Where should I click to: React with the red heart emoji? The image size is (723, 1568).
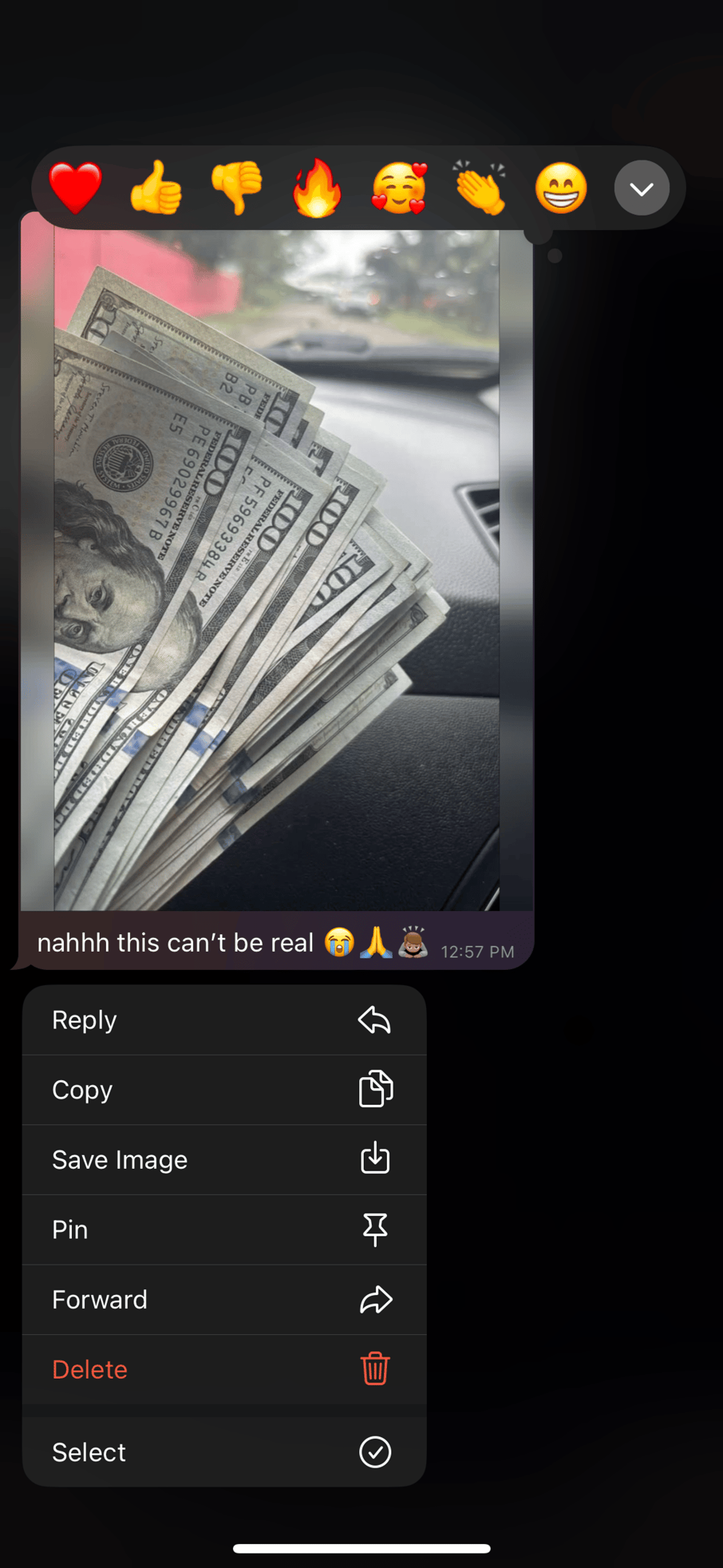[75, 188]
